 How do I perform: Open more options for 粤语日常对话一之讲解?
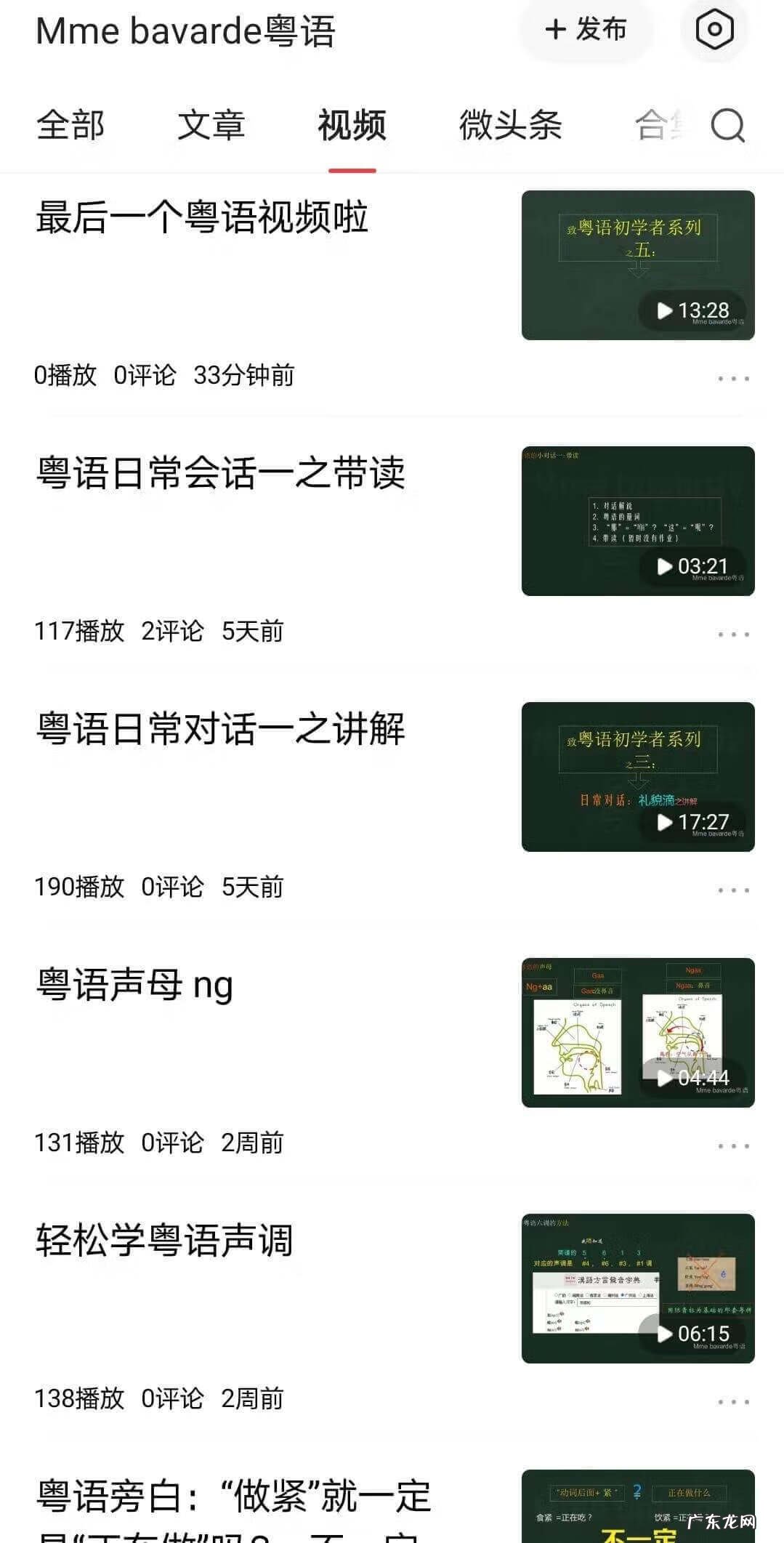tap(733, 890)
